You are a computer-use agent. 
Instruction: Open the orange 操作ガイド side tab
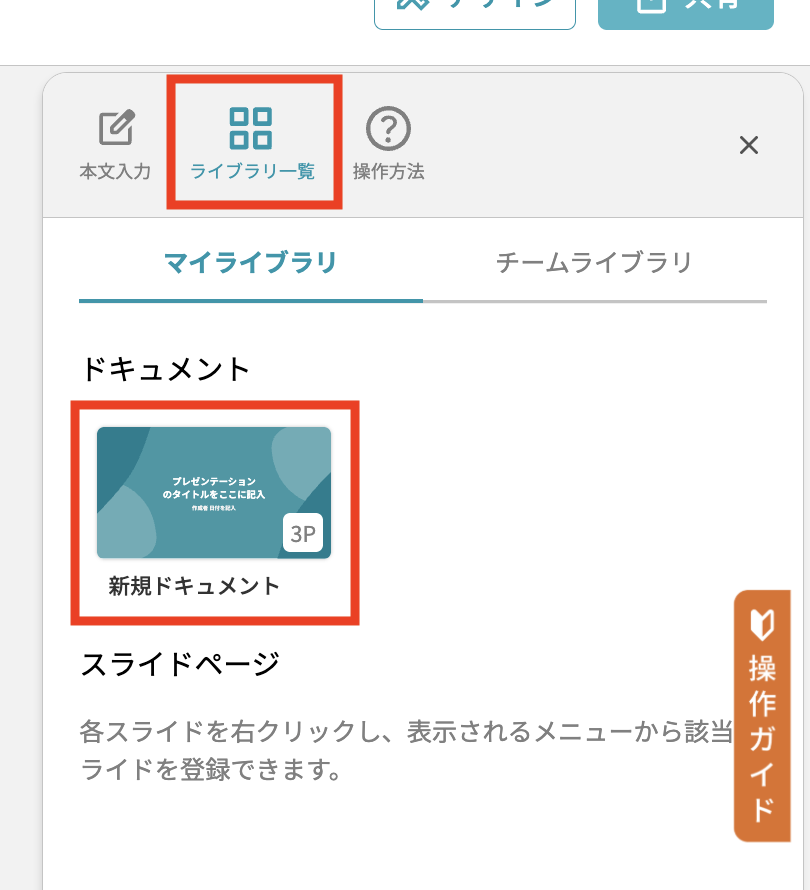[x=762, y=716]
